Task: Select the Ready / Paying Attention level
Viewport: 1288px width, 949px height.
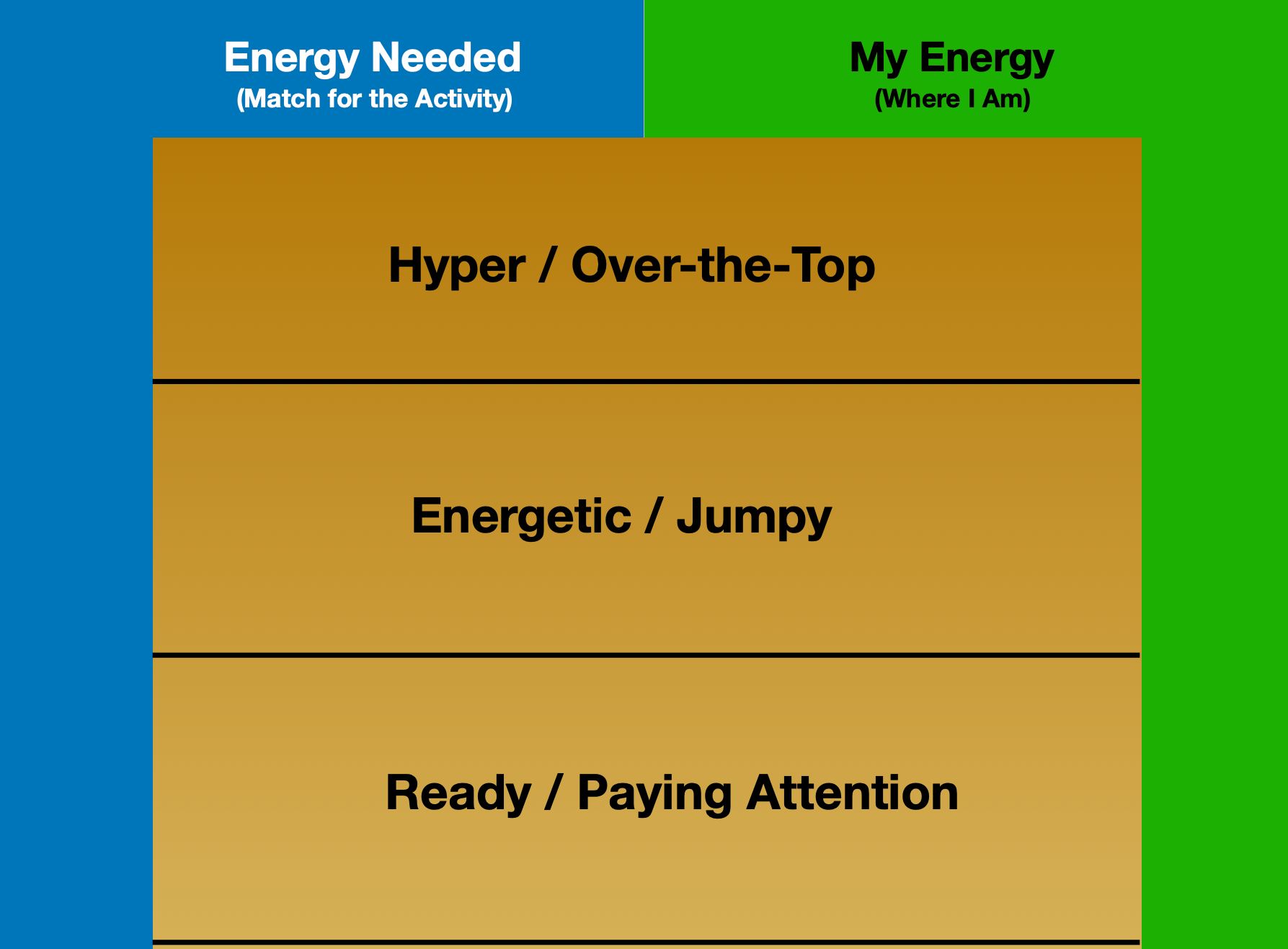Action: click(672, 793)
